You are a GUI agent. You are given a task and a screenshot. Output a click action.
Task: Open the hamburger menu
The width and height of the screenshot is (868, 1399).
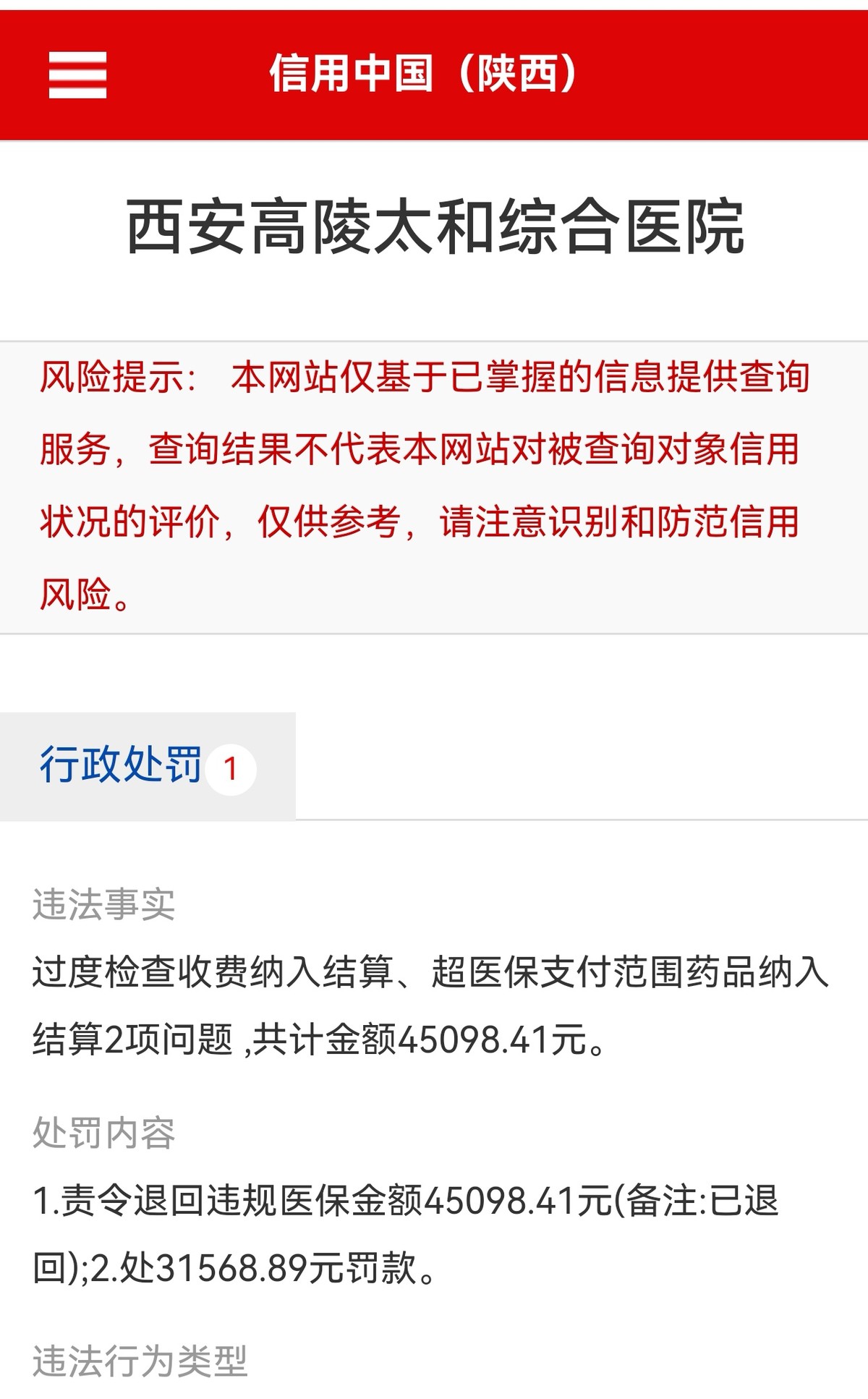77,75
